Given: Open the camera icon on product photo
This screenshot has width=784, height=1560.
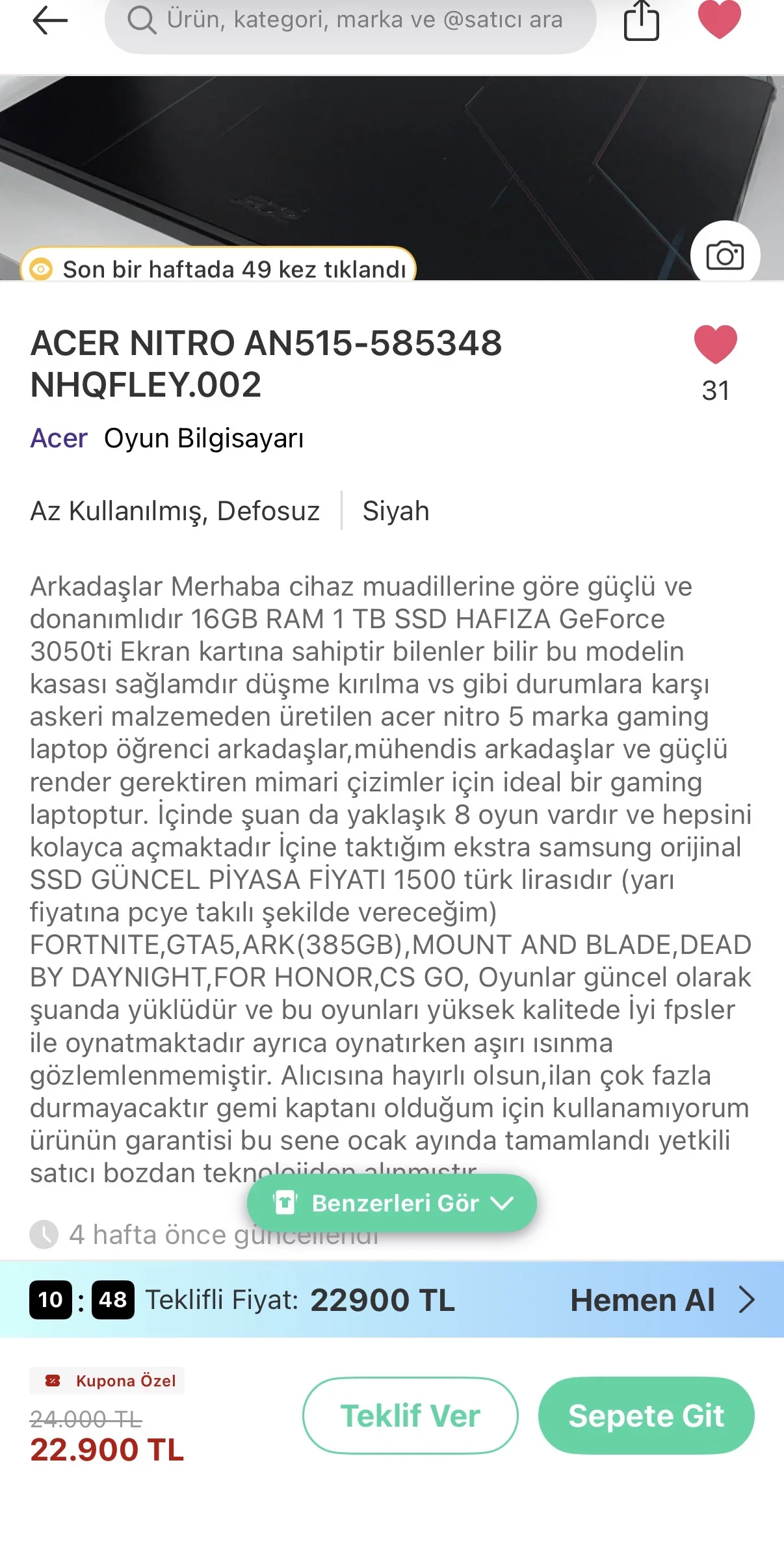Looking at the screenshot, I should coord(725,255).
